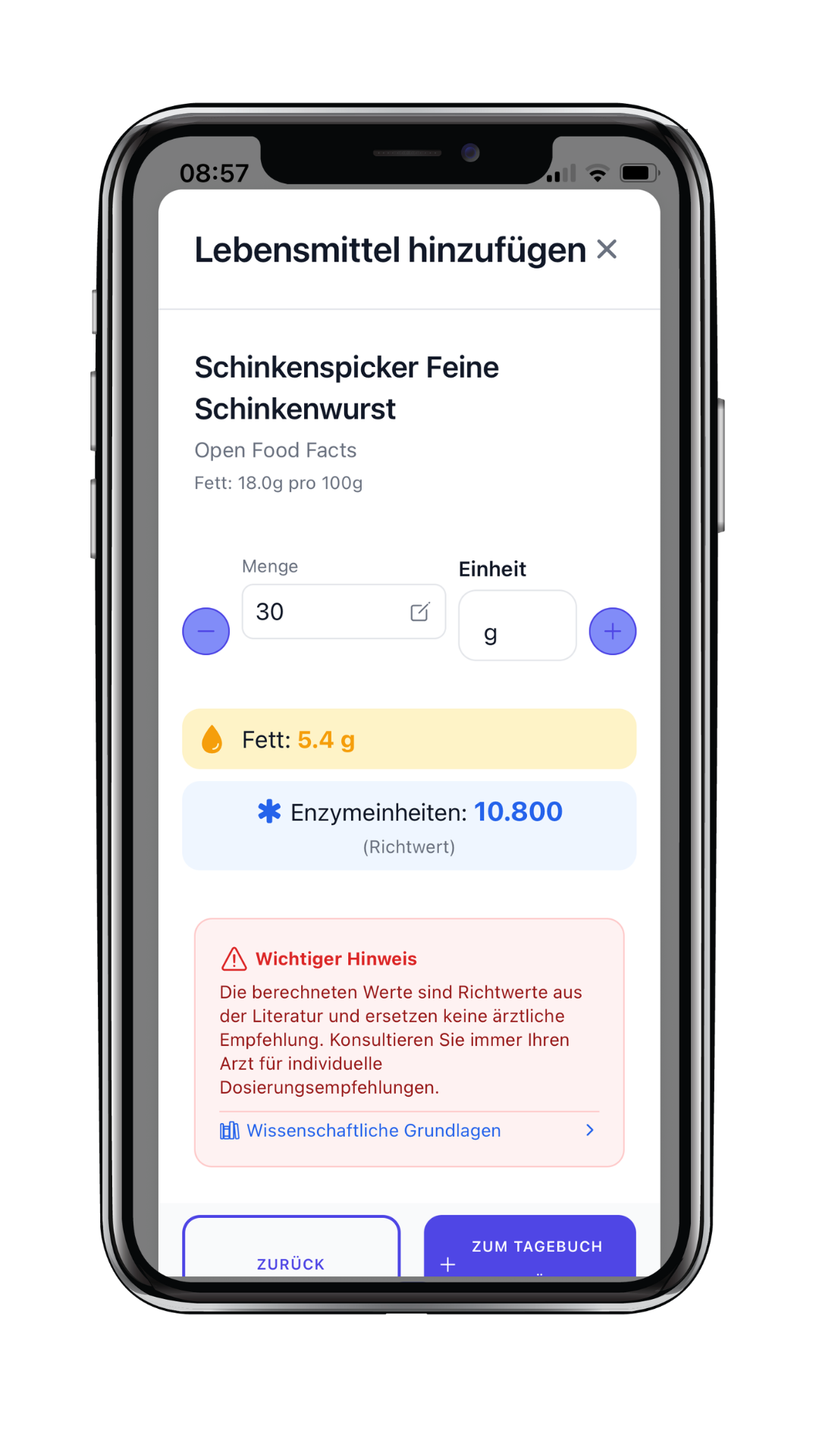Close the Lebensmittel hinzufügen dialog
This screenshot has width=819, height=1456.
pos(607,249)
